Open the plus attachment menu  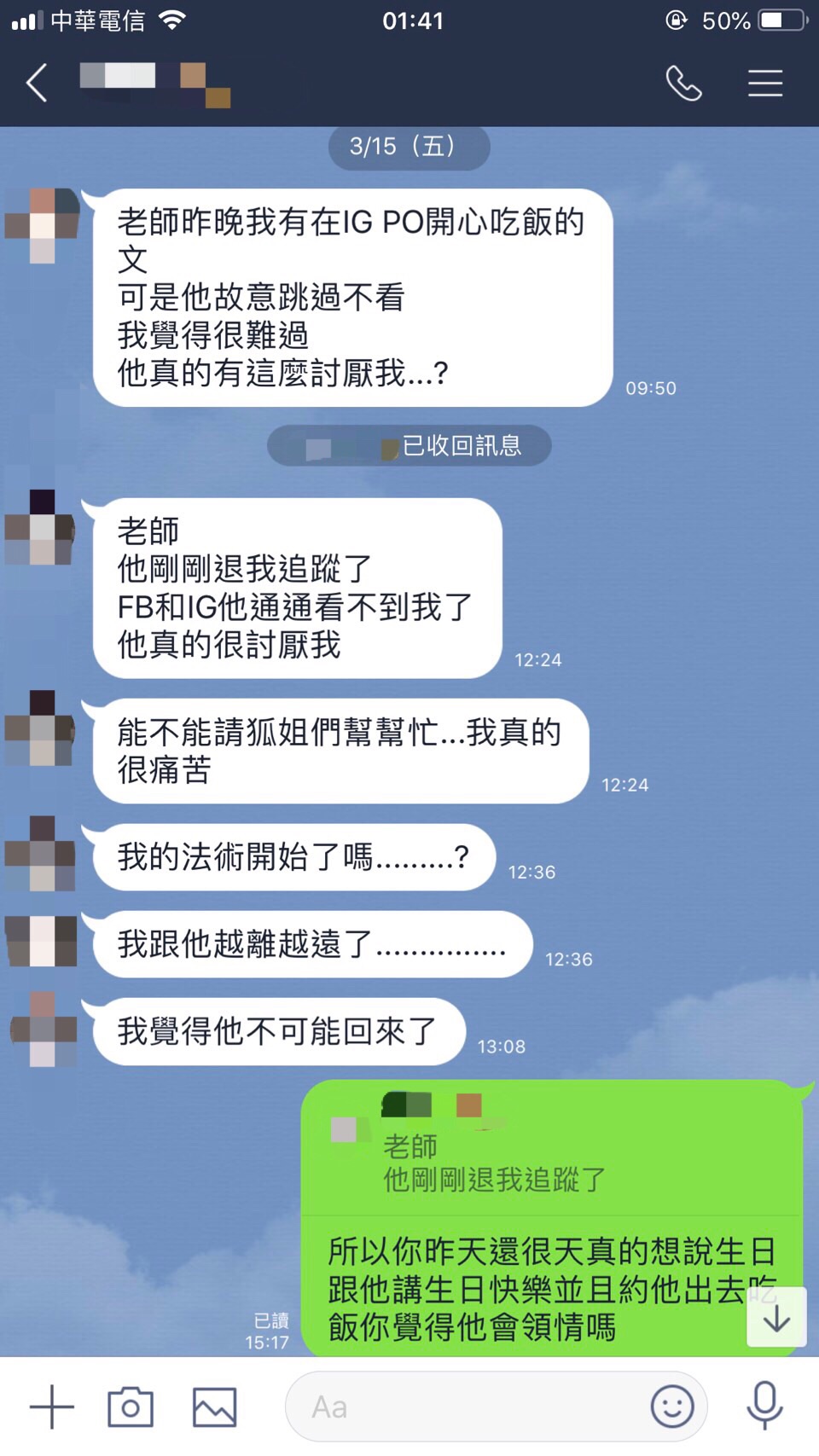pyautogui.click(x=52, y=1407)
